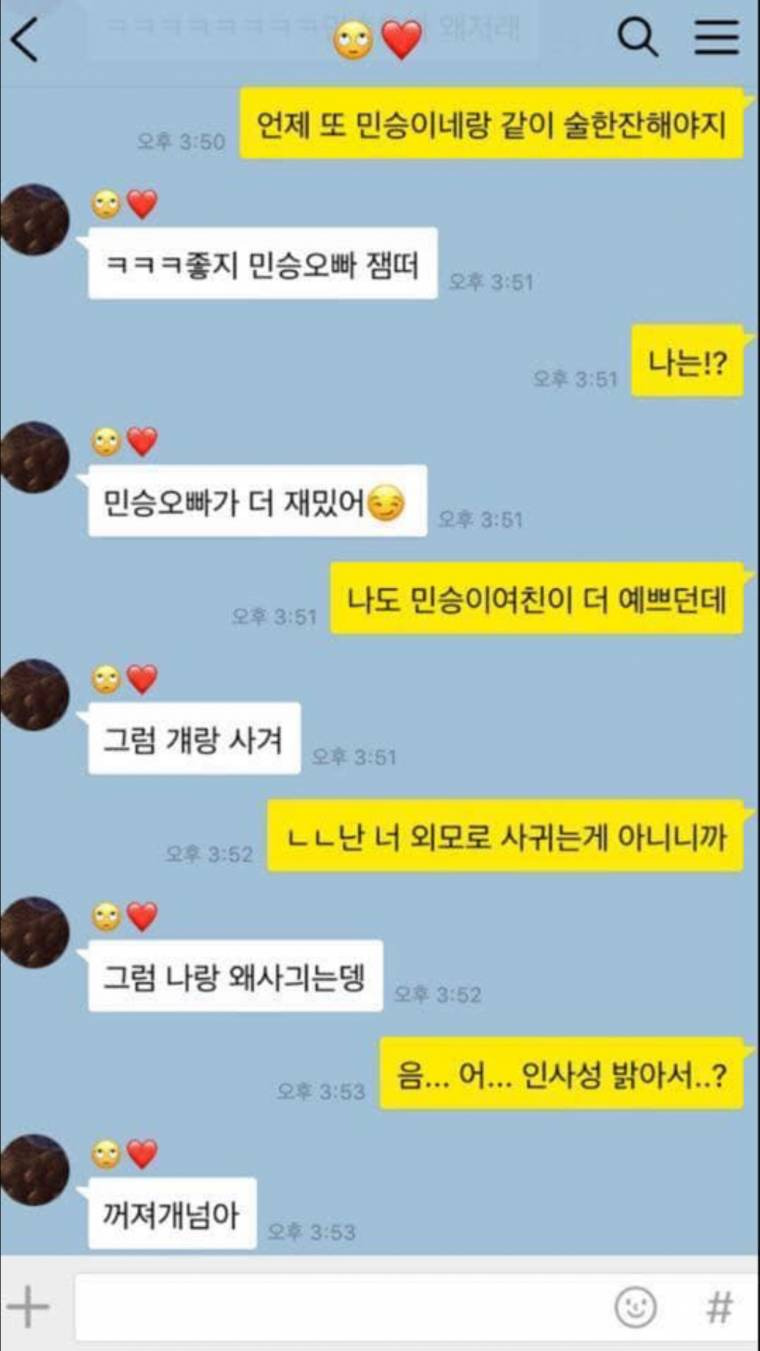Open the chat room hamburger menu
Viewport: 760px width, 1351px height.
tap(717, 39)
